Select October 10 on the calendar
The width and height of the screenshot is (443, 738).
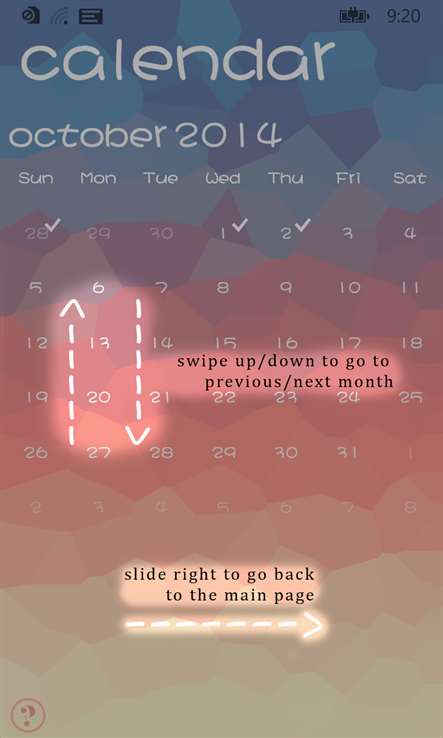click(349, 288)
